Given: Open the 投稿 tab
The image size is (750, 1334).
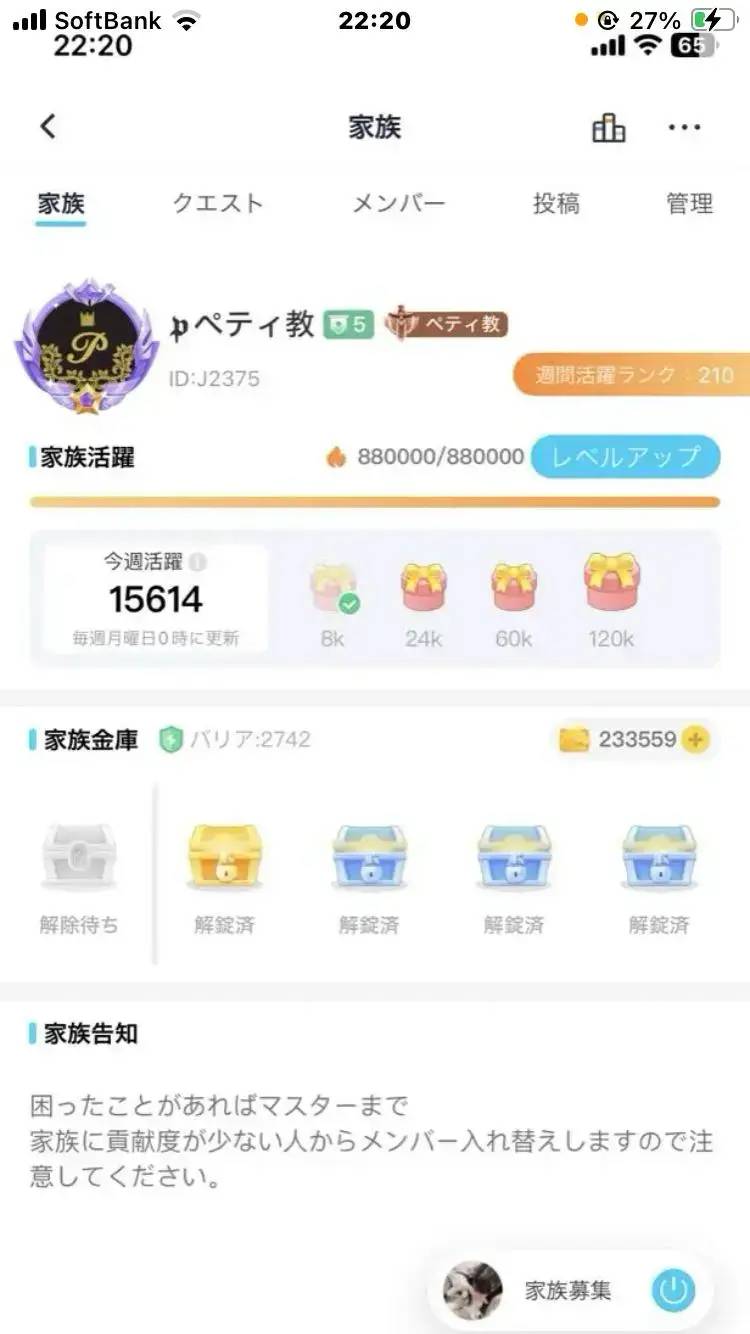Looking at the screenshot, I should [556, 204].
